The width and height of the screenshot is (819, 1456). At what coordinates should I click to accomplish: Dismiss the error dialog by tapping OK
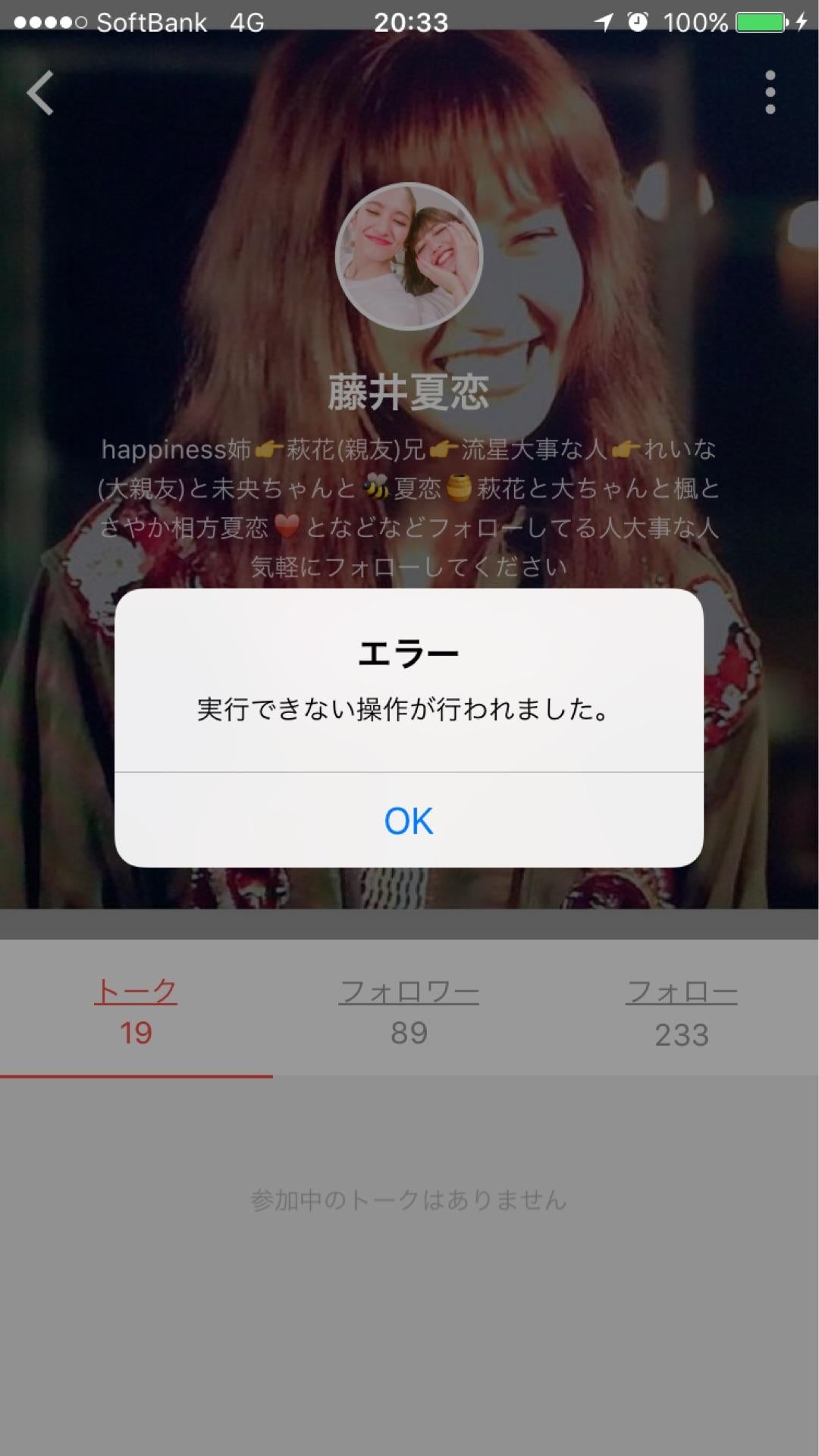[409, 821]
